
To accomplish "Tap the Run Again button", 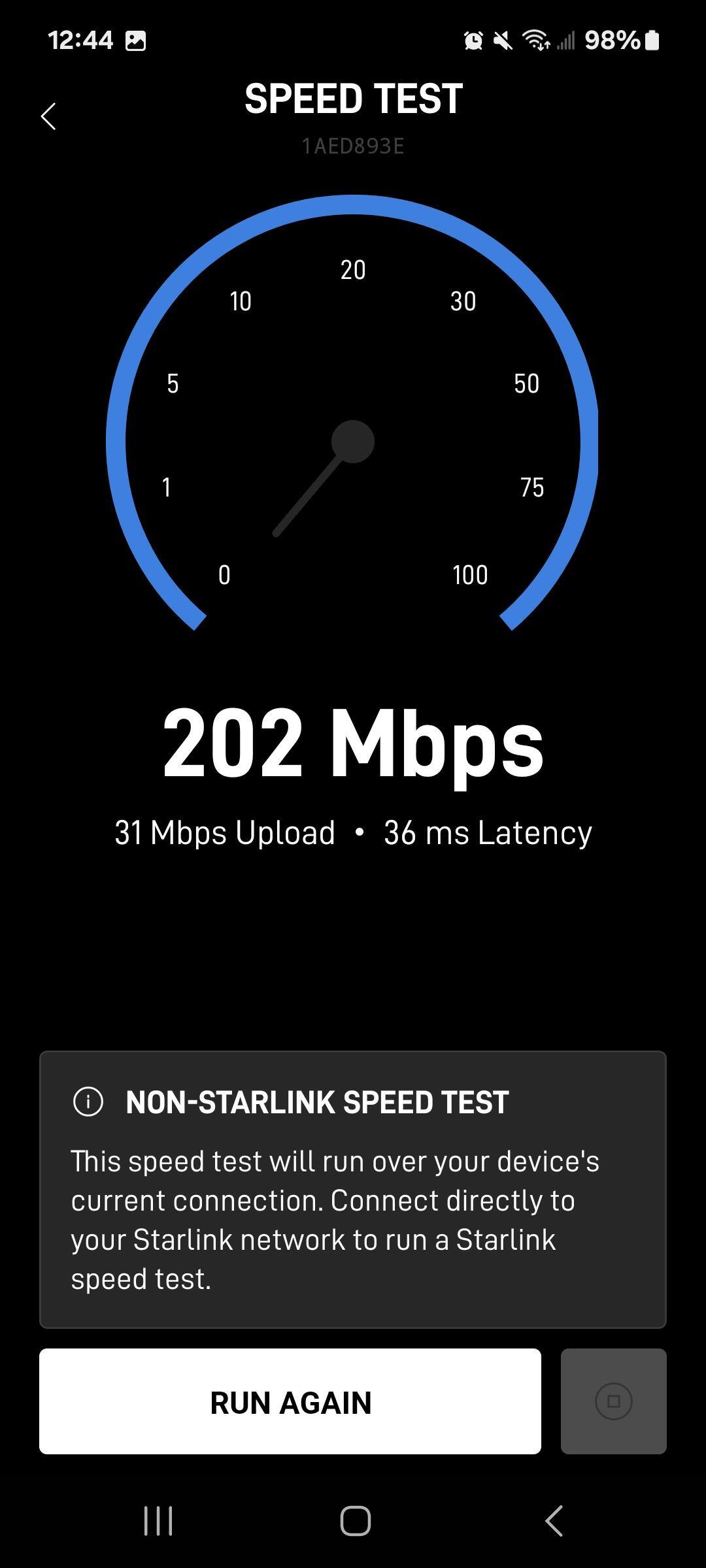I will [x=290, y=1401].
